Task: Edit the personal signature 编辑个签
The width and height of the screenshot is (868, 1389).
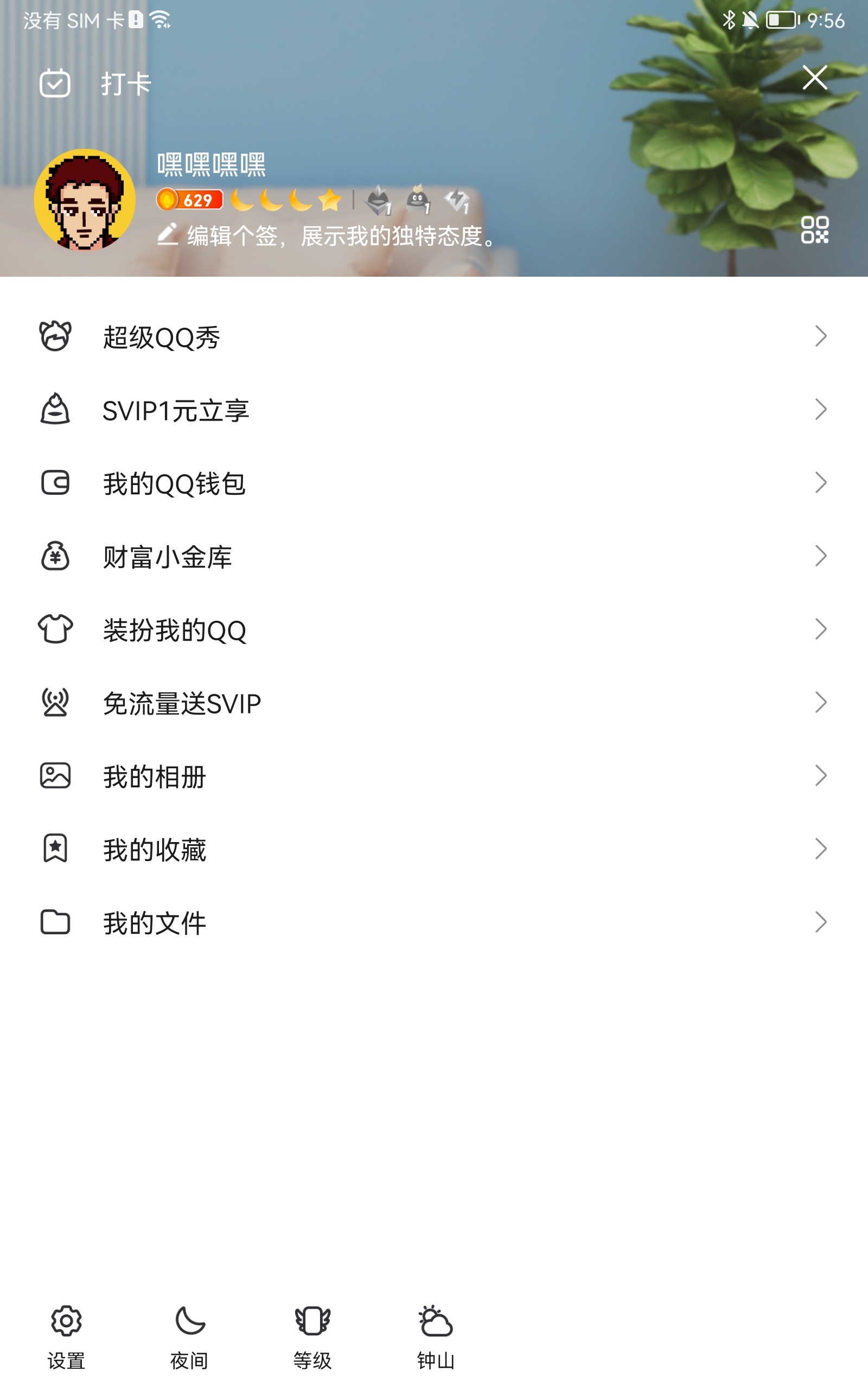Action: pos(328,236)
